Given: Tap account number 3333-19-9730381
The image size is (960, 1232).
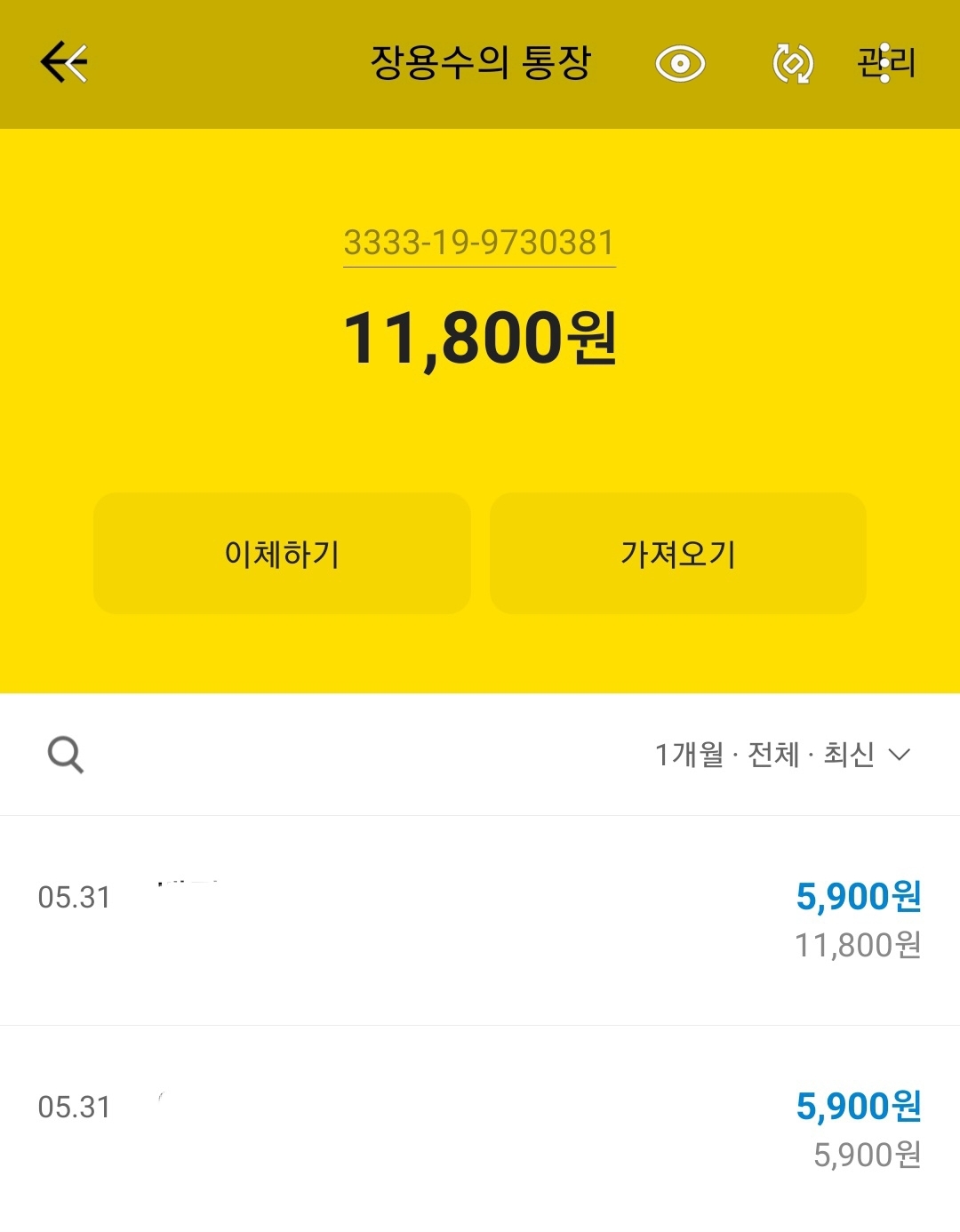Looking at the screenshot, I should (479, 244).
